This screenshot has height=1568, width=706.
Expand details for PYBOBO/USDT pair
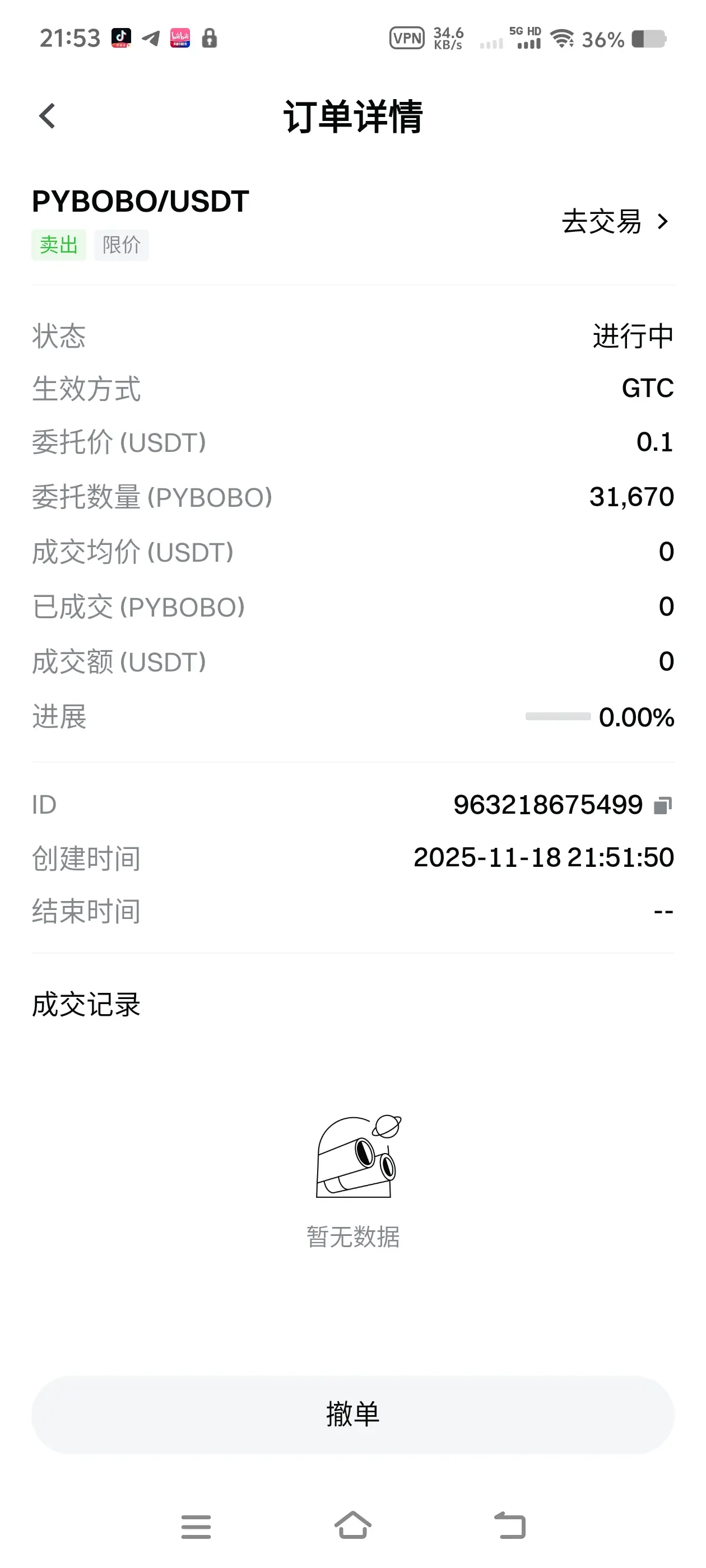[140, 202]
